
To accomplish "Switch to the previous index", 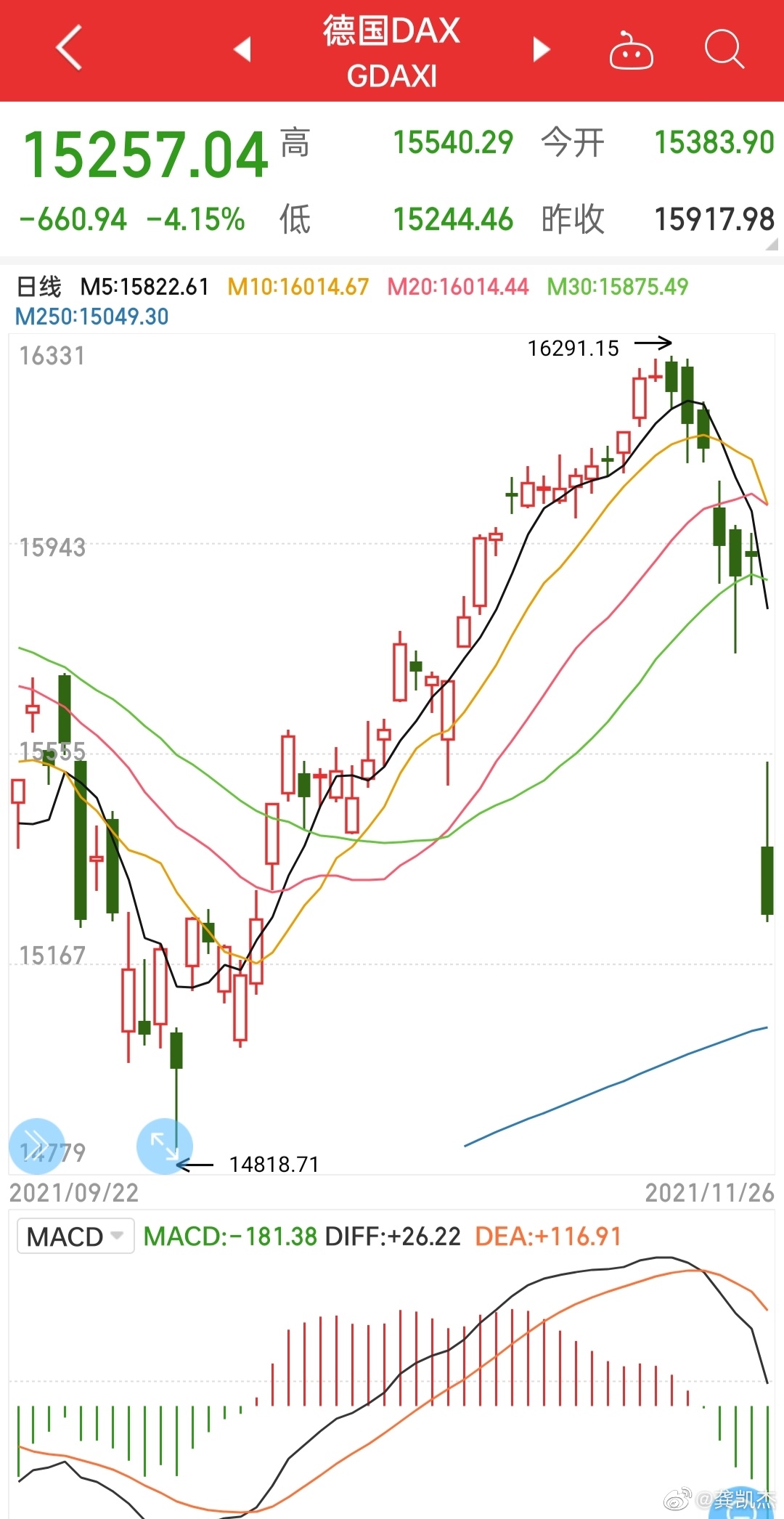I will (242, 49).
